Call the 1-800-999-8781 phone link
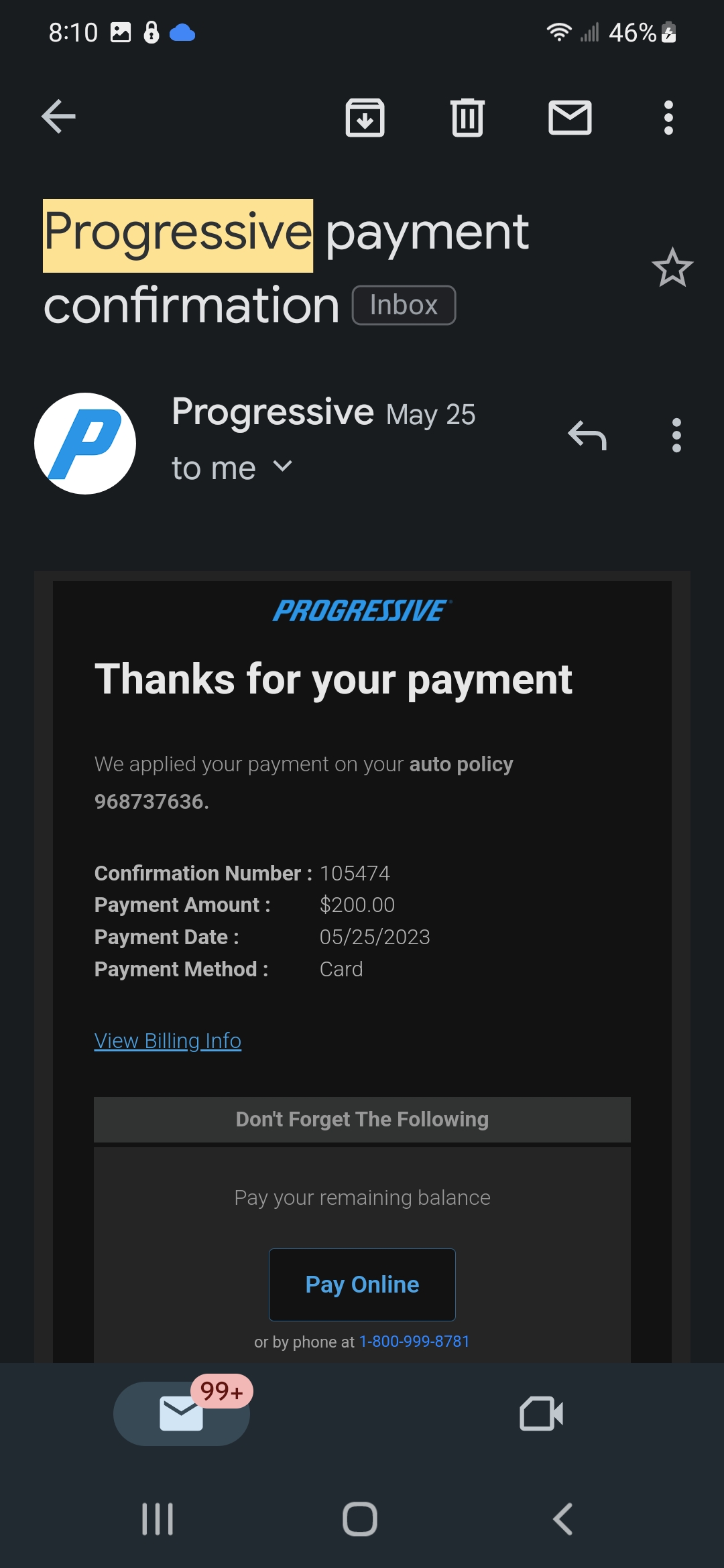 (414, 1342)
